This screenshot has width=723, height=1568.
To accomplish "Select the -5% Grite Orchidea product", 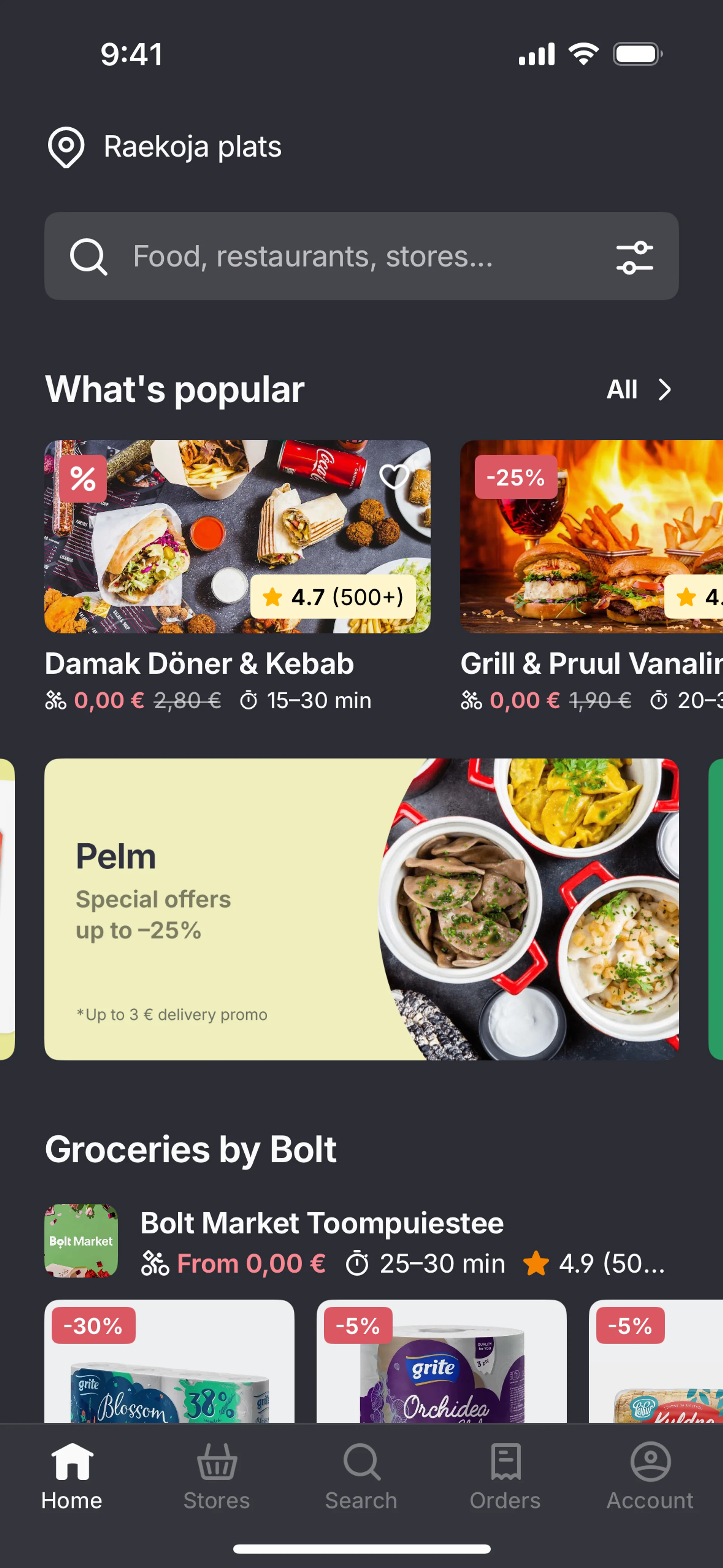I will 441,1369.
